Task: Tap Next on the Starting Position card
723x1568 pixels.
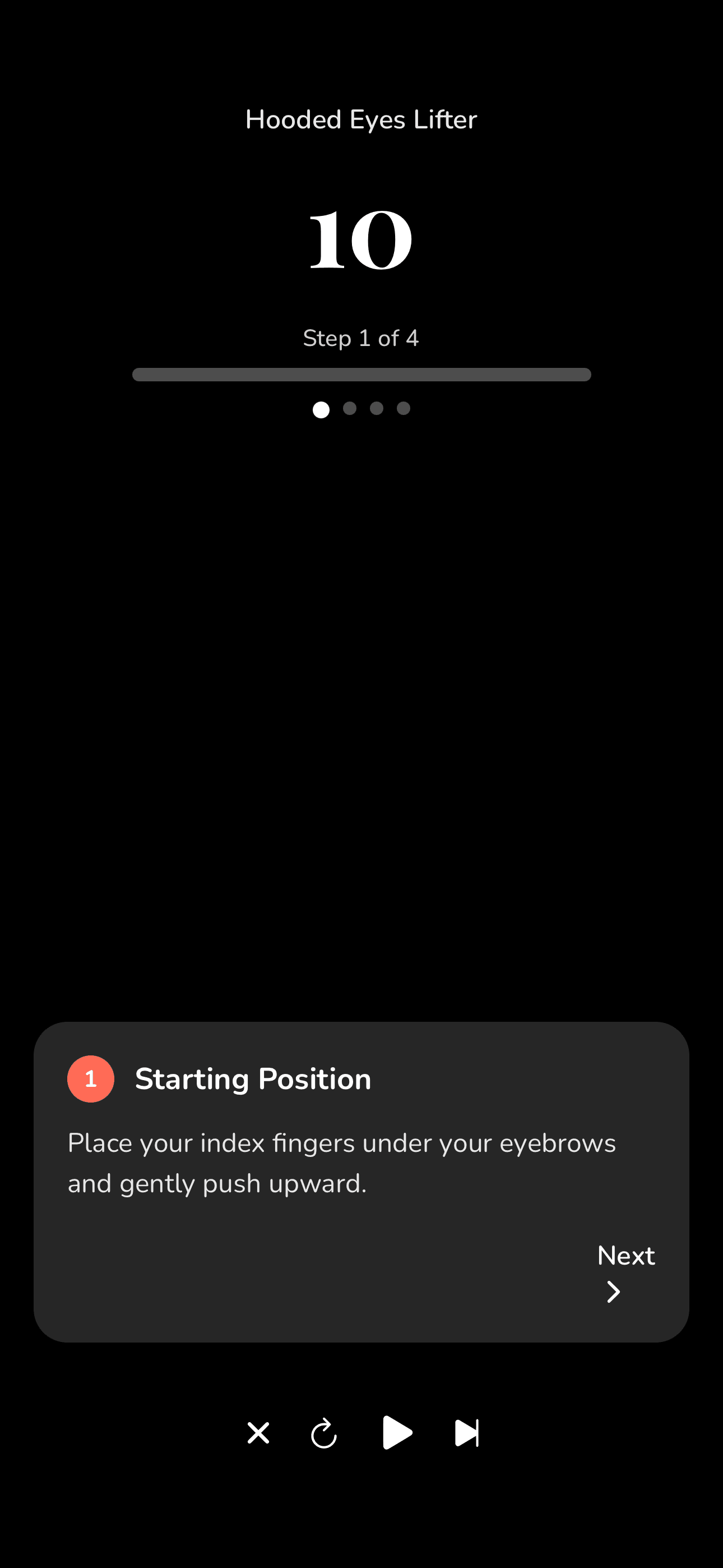Action: point(625,1271)
